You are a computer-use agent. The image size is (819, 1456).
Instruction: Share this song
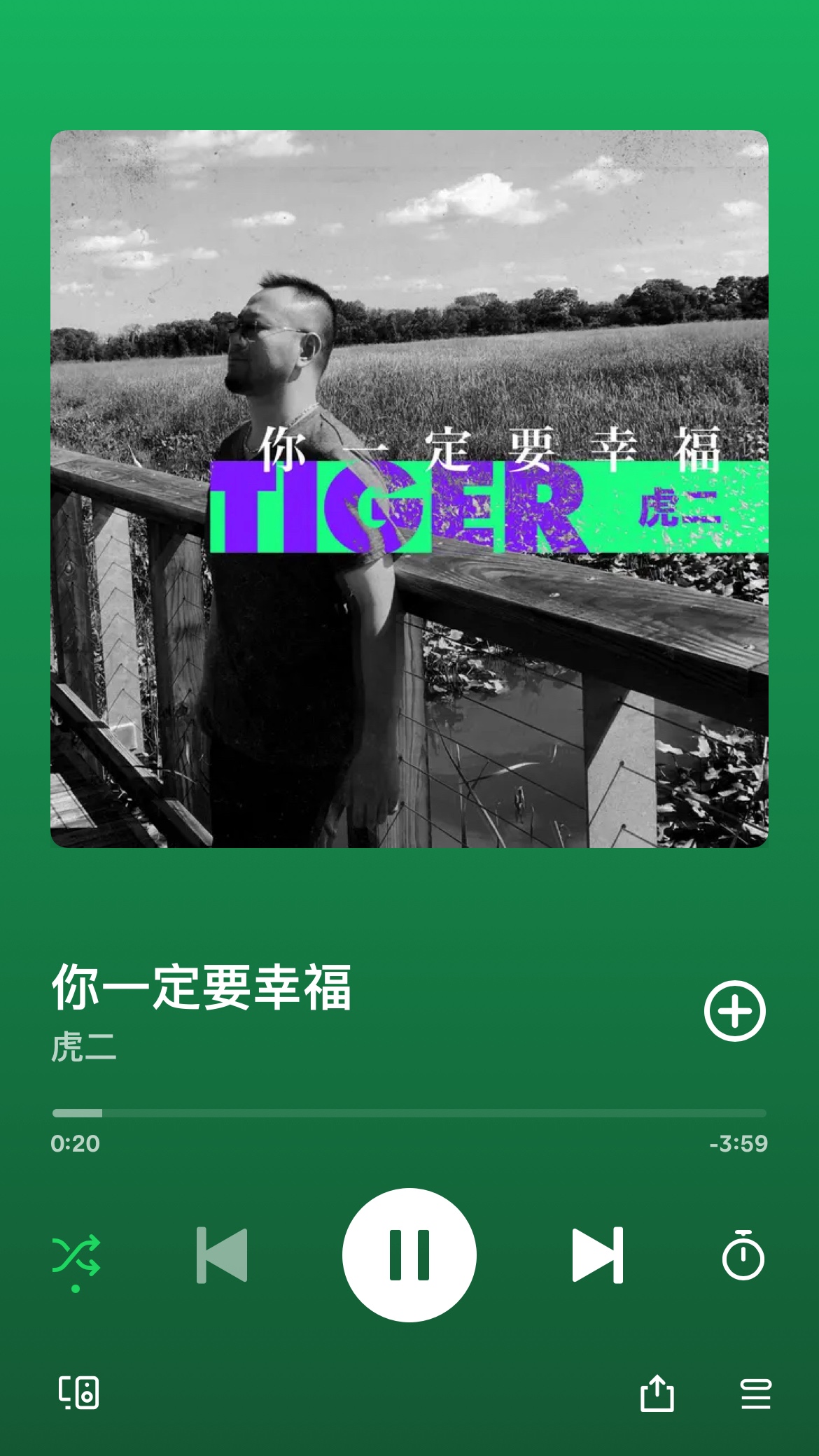657,1393
